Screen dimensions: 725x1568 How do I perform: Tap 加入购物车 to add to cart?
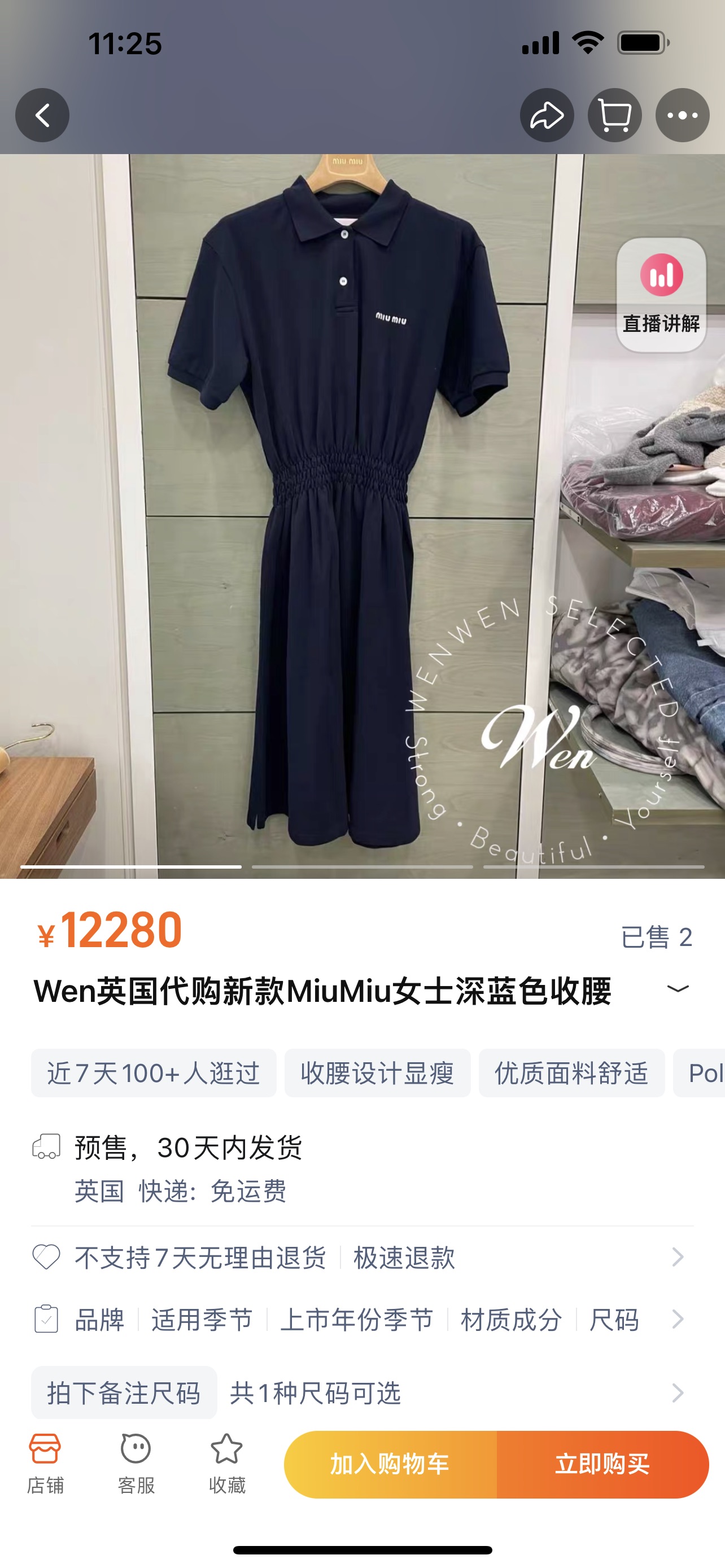click(x=390, y=1464)
